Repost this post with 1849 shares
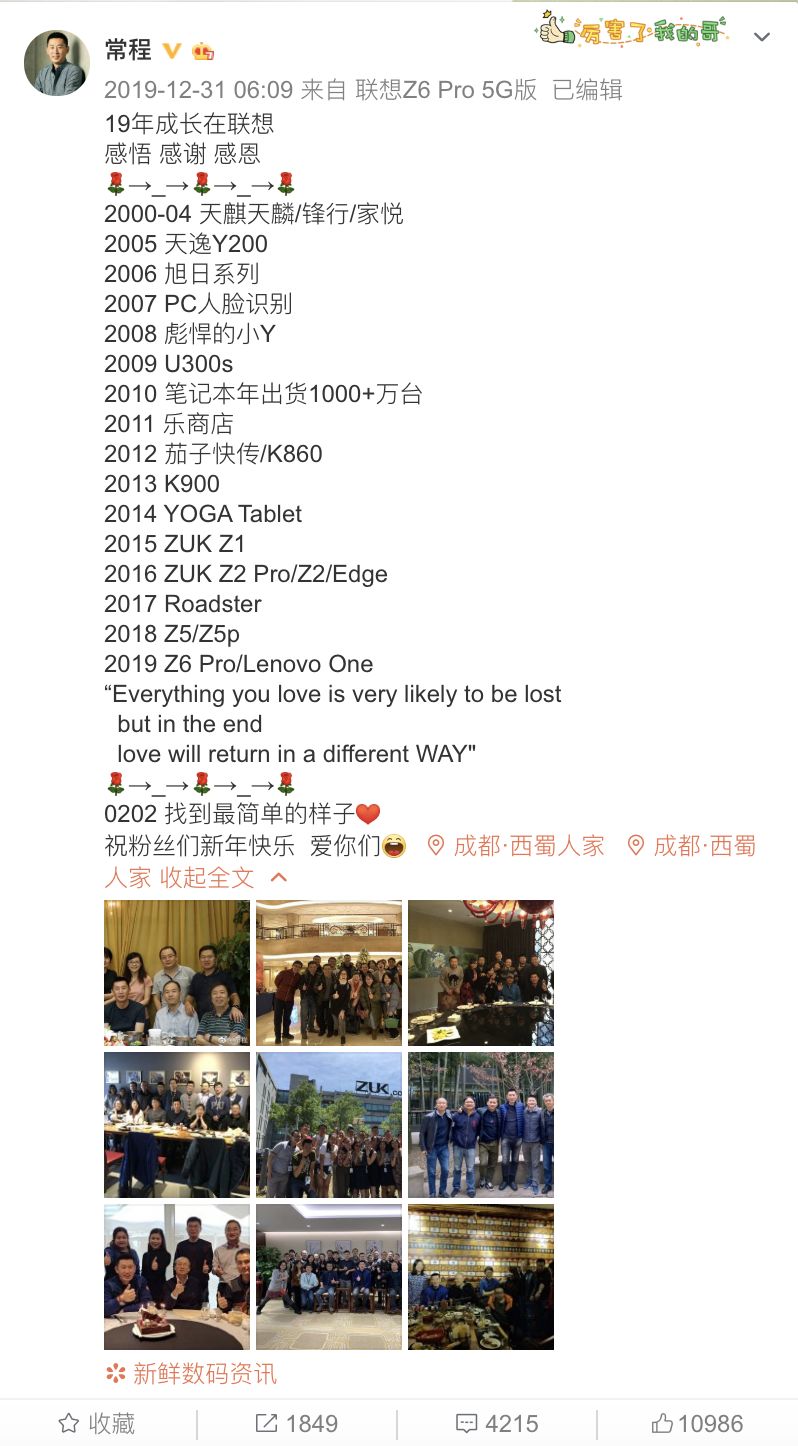This screenshot has width=798, height=1446. click(297, 1423)
